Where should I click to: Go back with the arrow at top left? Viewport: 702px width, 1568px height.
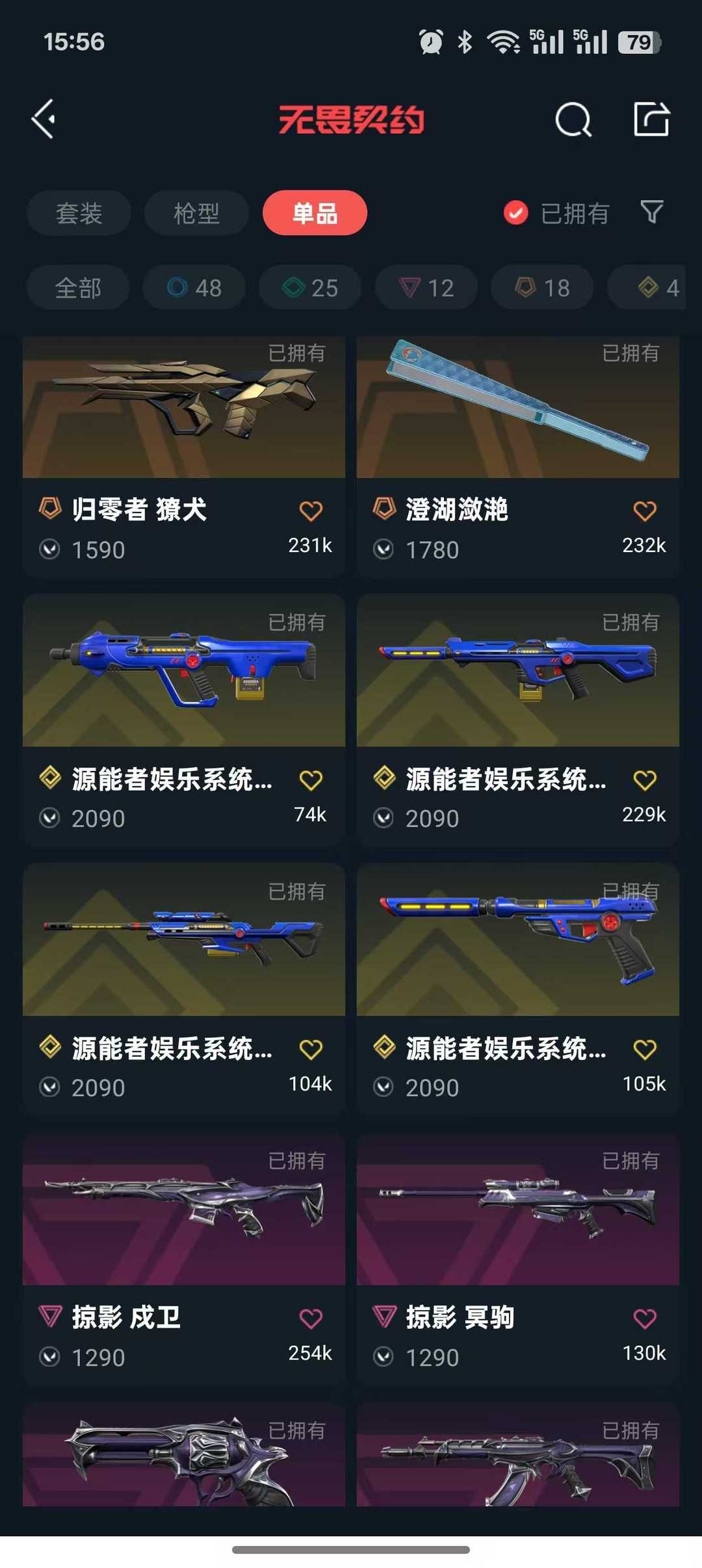(x=43, y=119)
